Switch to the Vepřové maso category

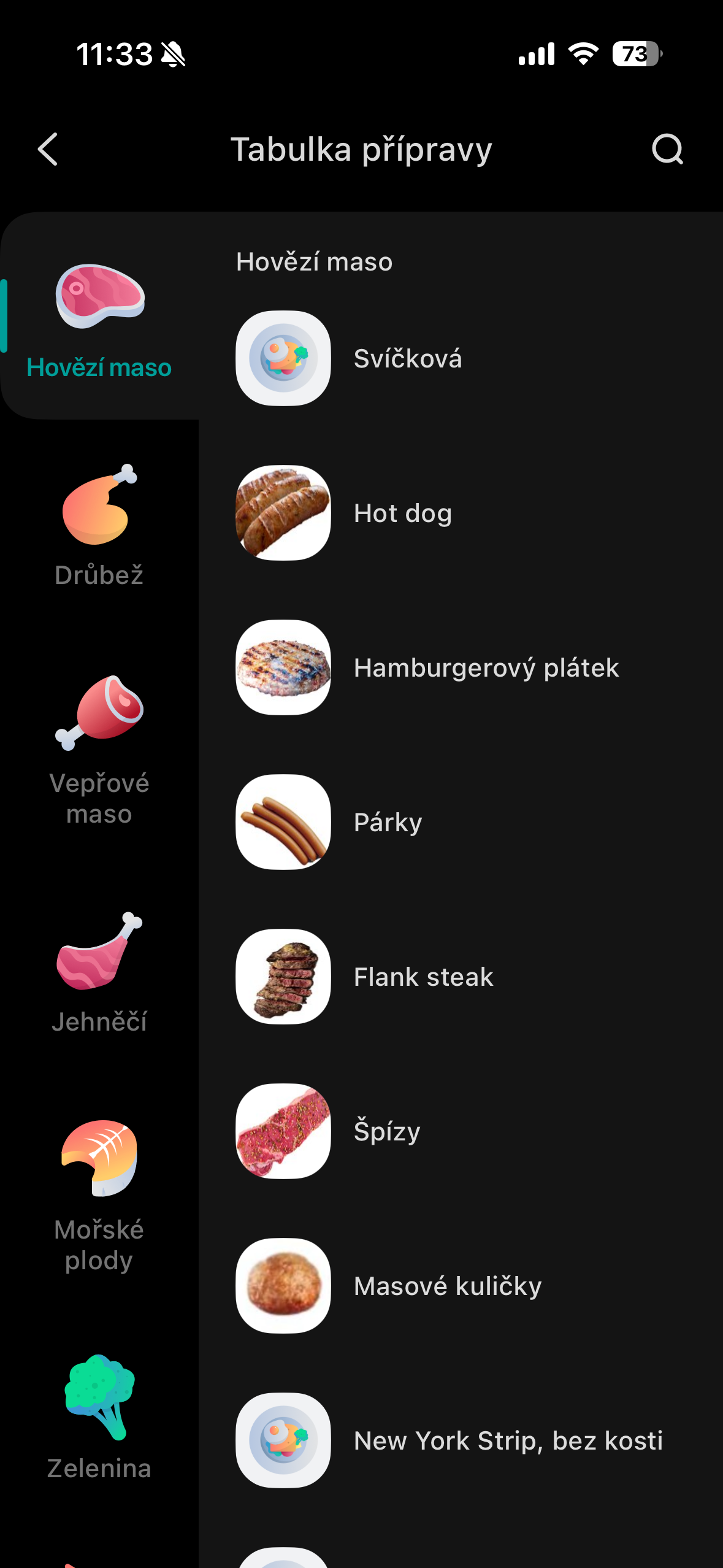pos(99,750)
